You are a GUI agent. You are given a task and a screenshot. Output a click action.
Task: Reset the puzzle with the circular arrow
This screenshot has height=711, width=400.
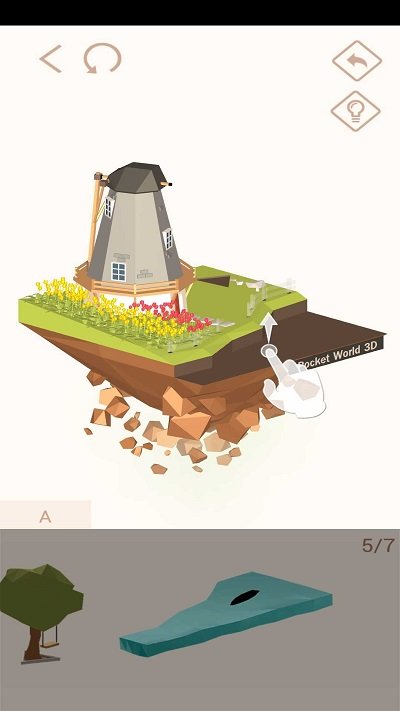(x=102, y=58)
